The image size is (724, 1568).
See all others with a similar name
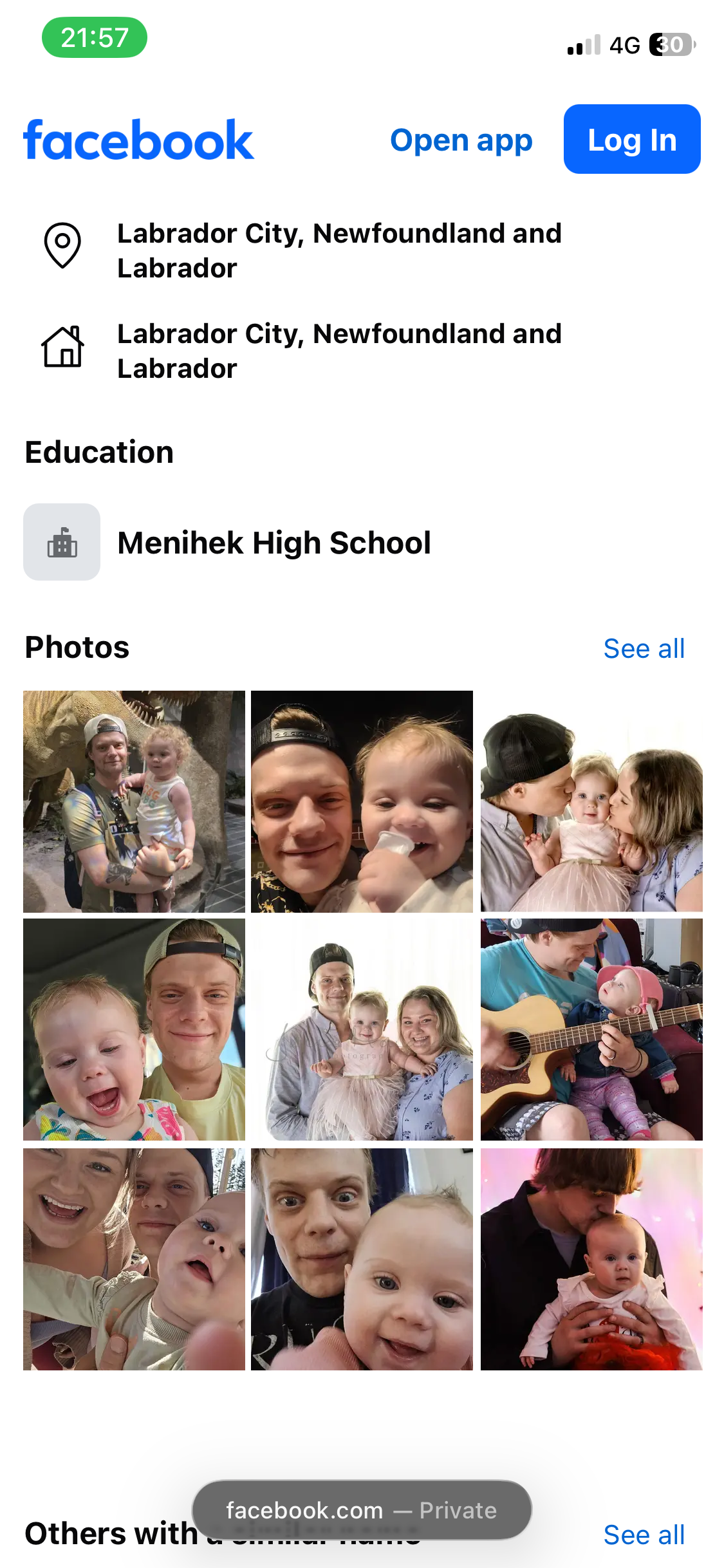coord(644,1535)
